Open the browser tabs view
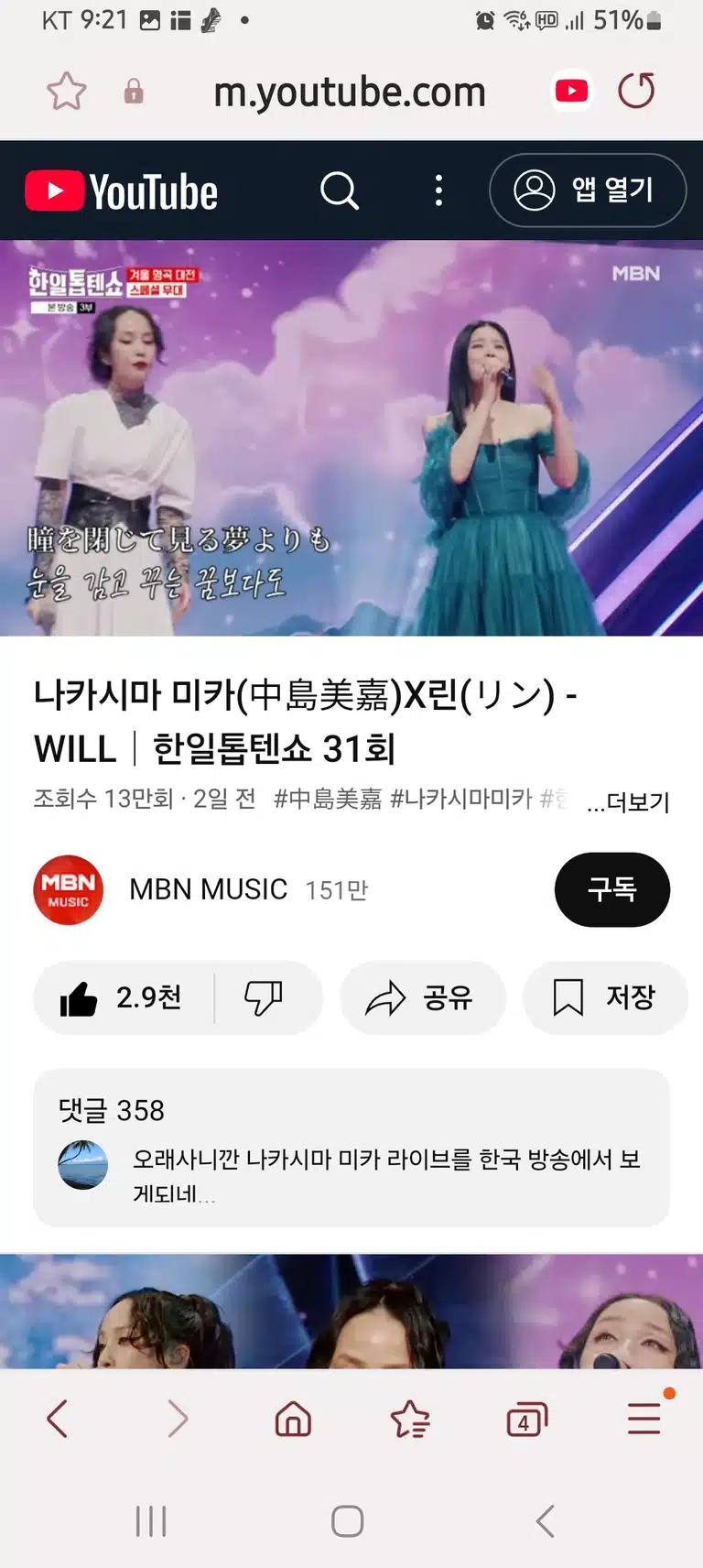This screenshot has height=1568, width=703. 527,1420
